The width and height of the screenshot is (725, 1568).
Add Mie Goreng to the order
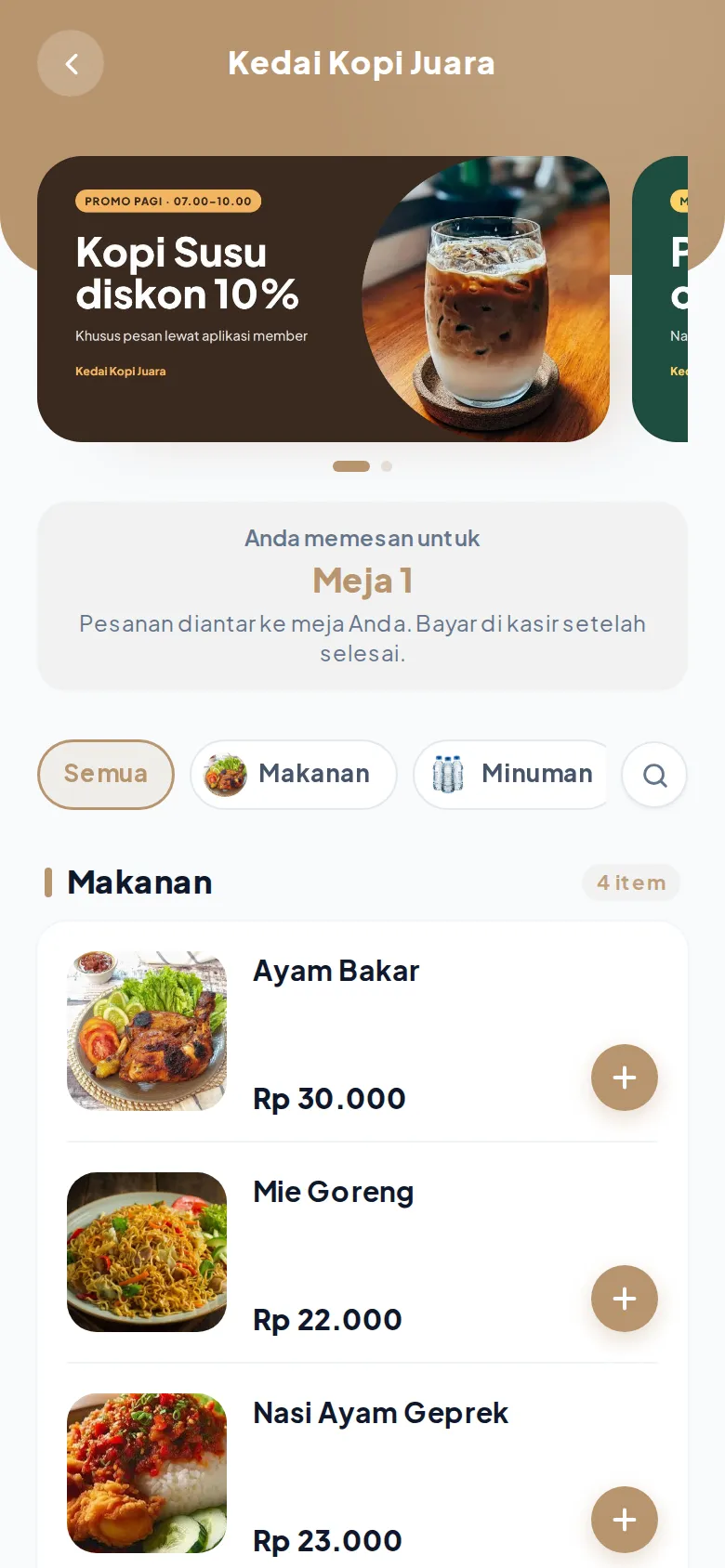coord(625,1299)
